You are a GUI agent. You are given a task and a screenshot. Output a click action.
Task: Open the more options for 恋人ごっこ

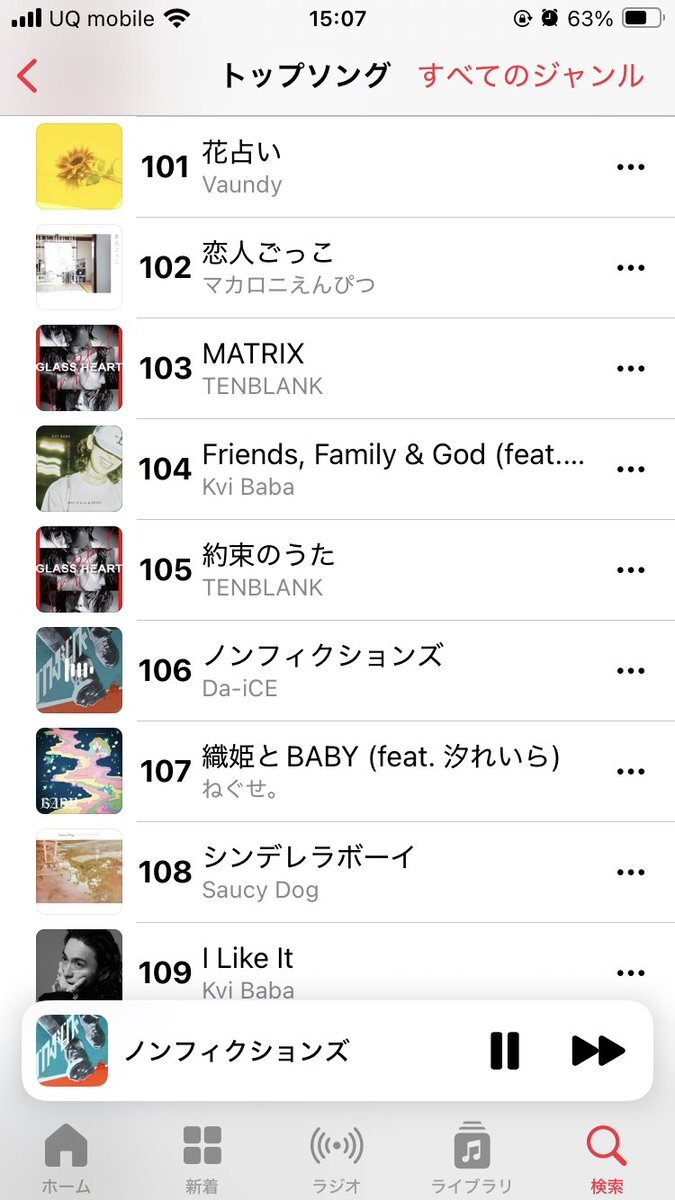point(631,268)
